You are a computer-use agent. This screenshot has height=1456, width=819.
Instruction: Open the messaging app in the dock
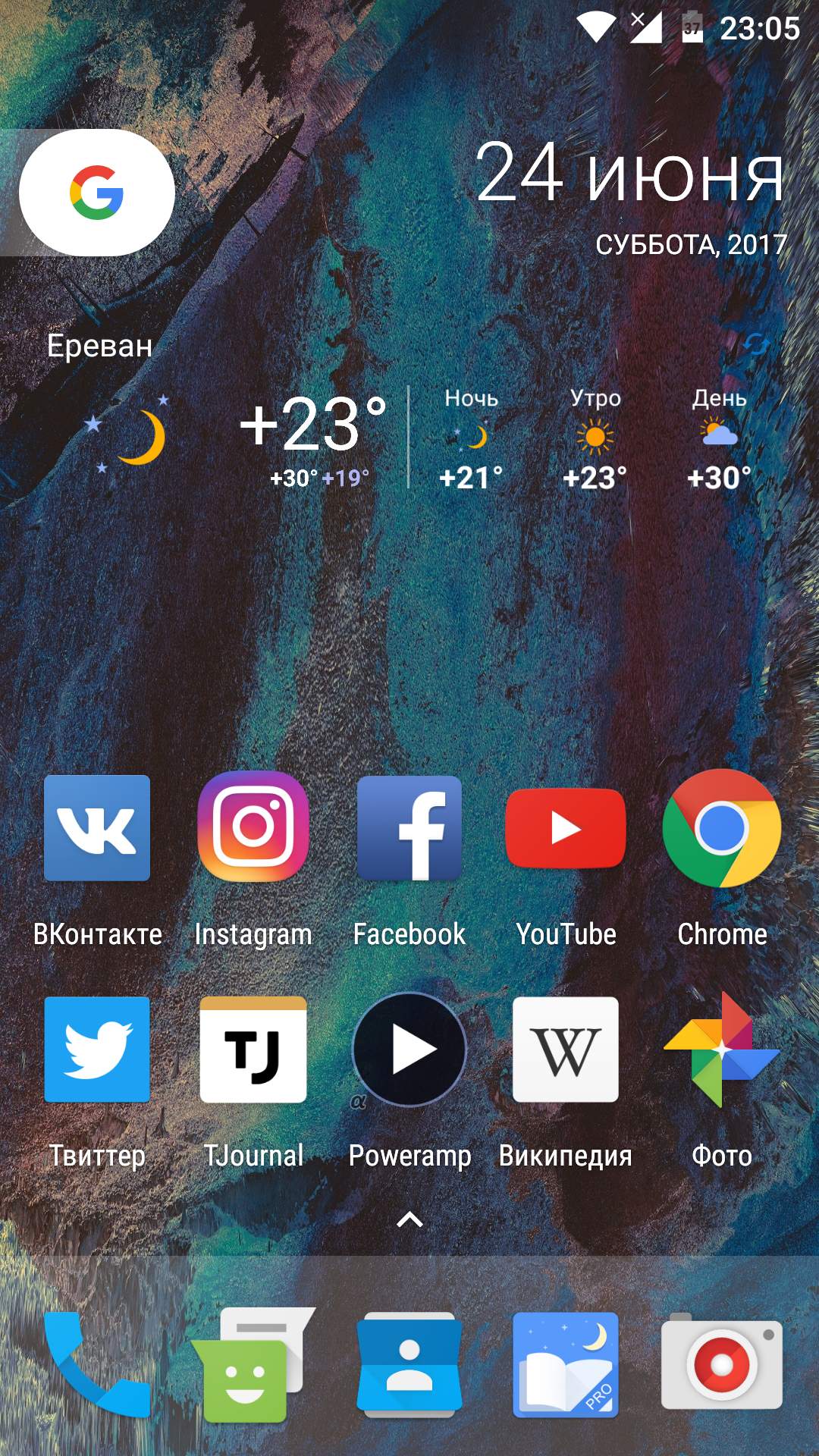[253, 1365]
